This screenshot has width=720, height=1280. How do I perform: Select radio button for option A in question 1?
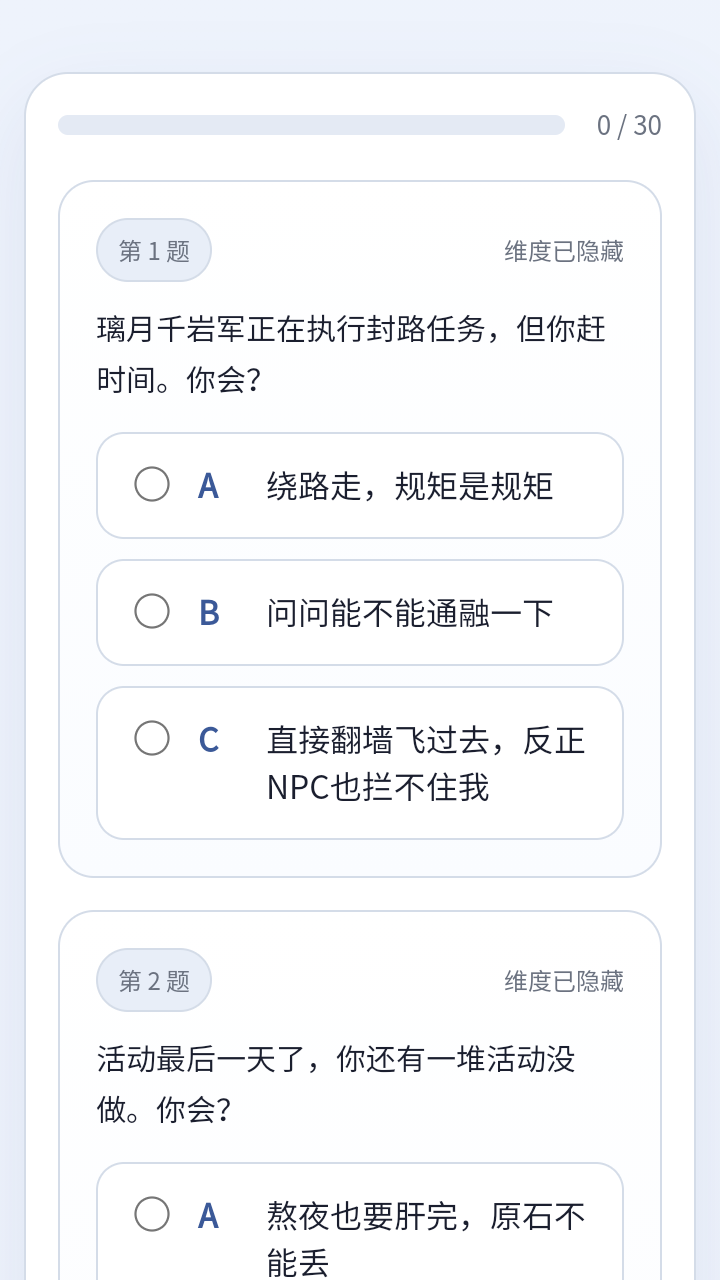coord(152,484)
